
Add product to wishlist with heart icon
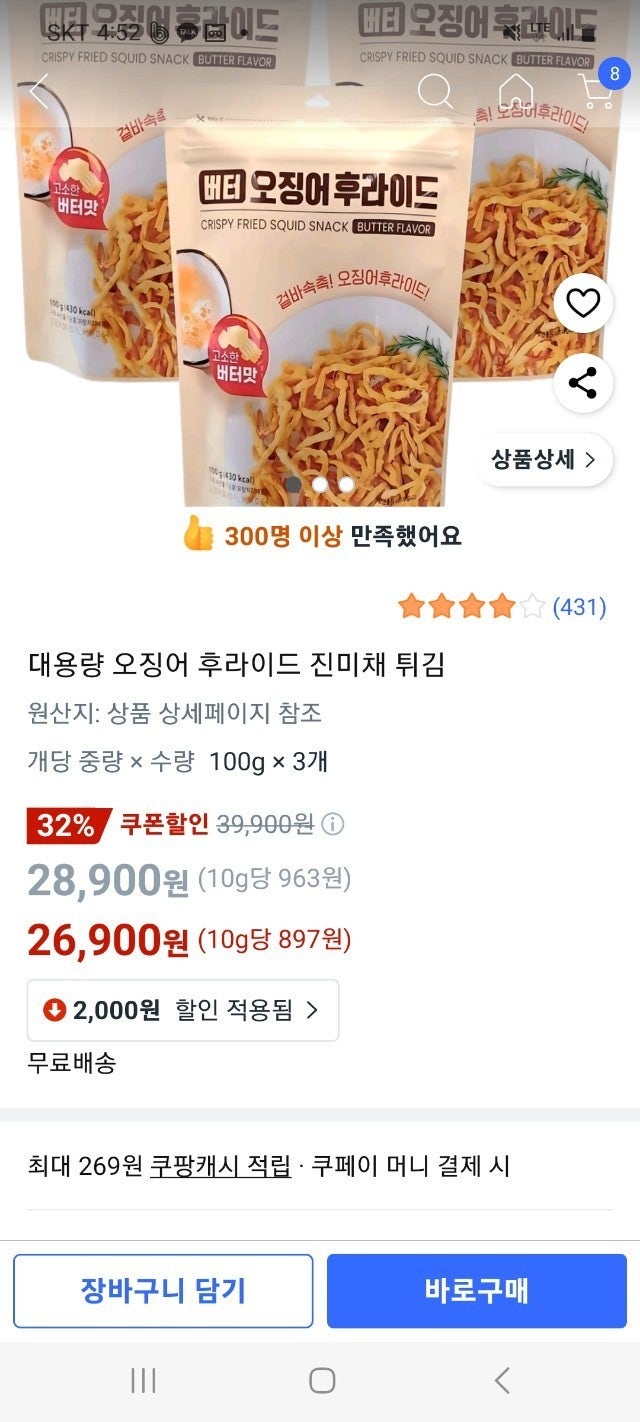tap(583, 303)
